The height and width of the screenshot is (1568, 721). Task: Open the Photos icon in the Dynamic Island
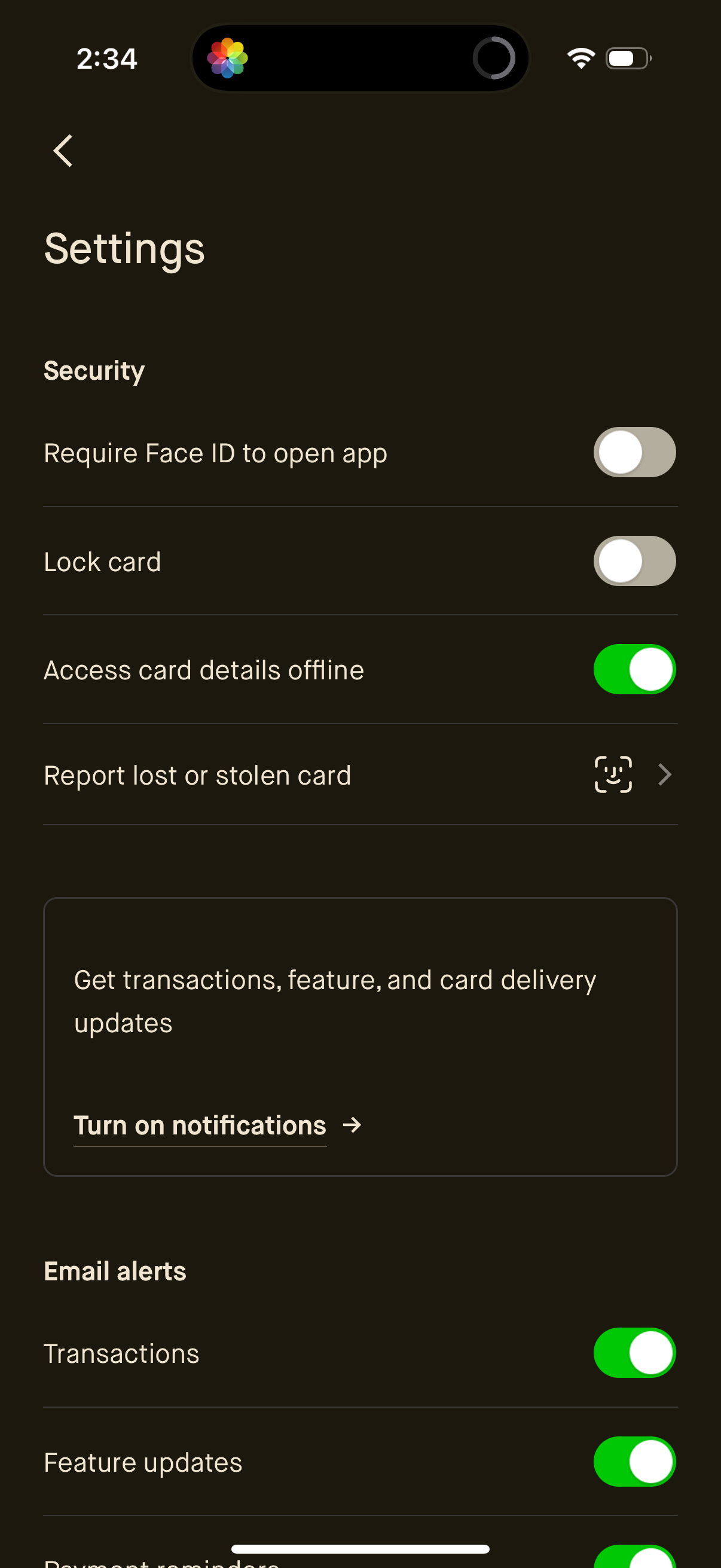click(x=230, y=57)
